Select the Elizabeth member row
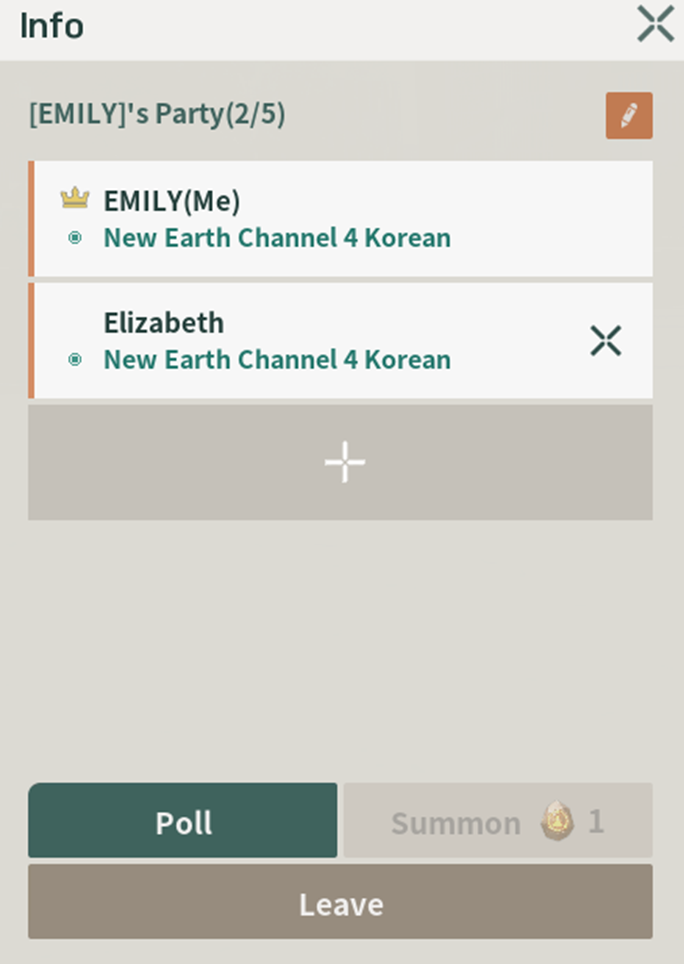The width and height of the screenshot is (684, 964). [300, 341]
